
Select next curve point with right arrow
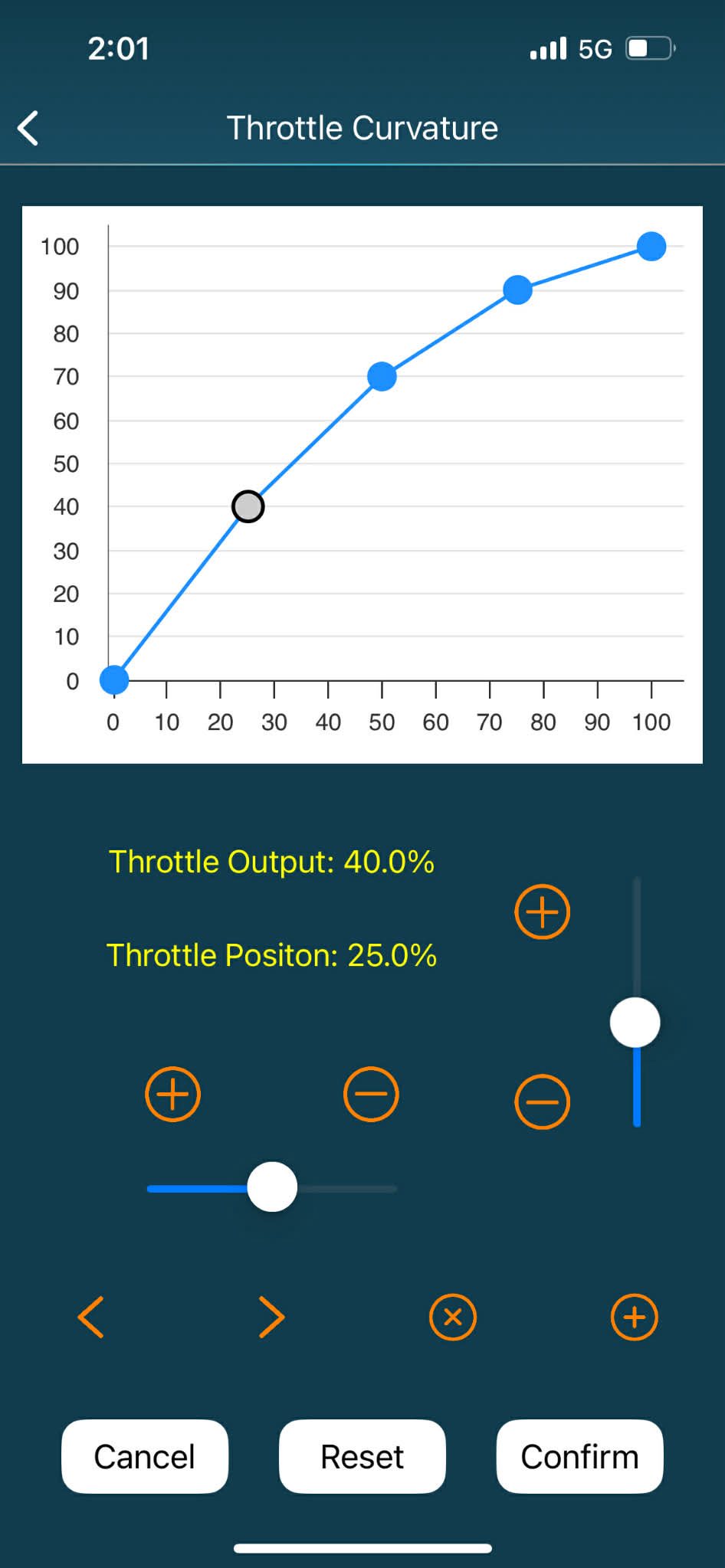[271, 1318]
